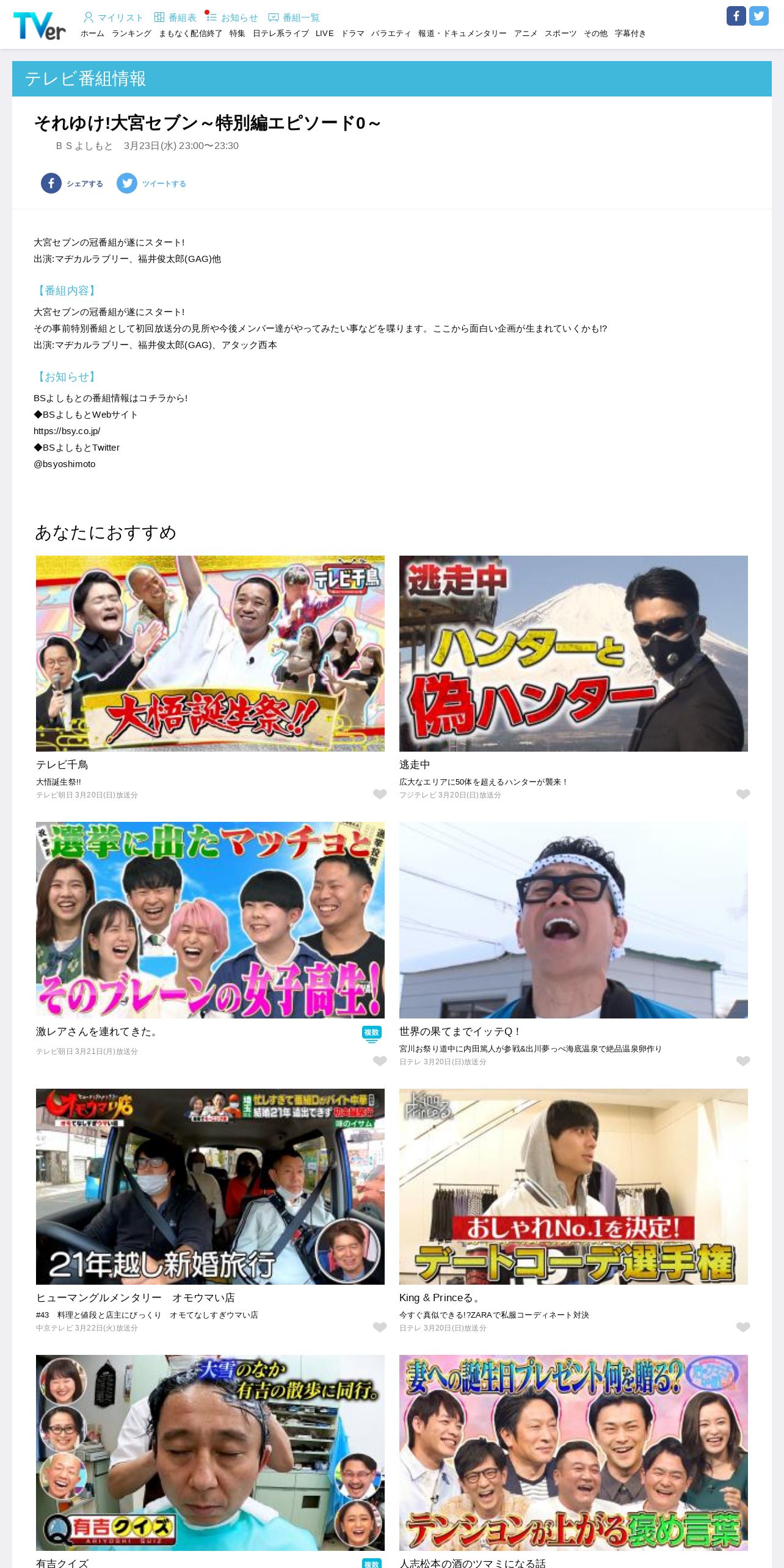Open the 番組表 TV schedule
The height and width of the screenshot is (1568, 784).
point(175,18)
